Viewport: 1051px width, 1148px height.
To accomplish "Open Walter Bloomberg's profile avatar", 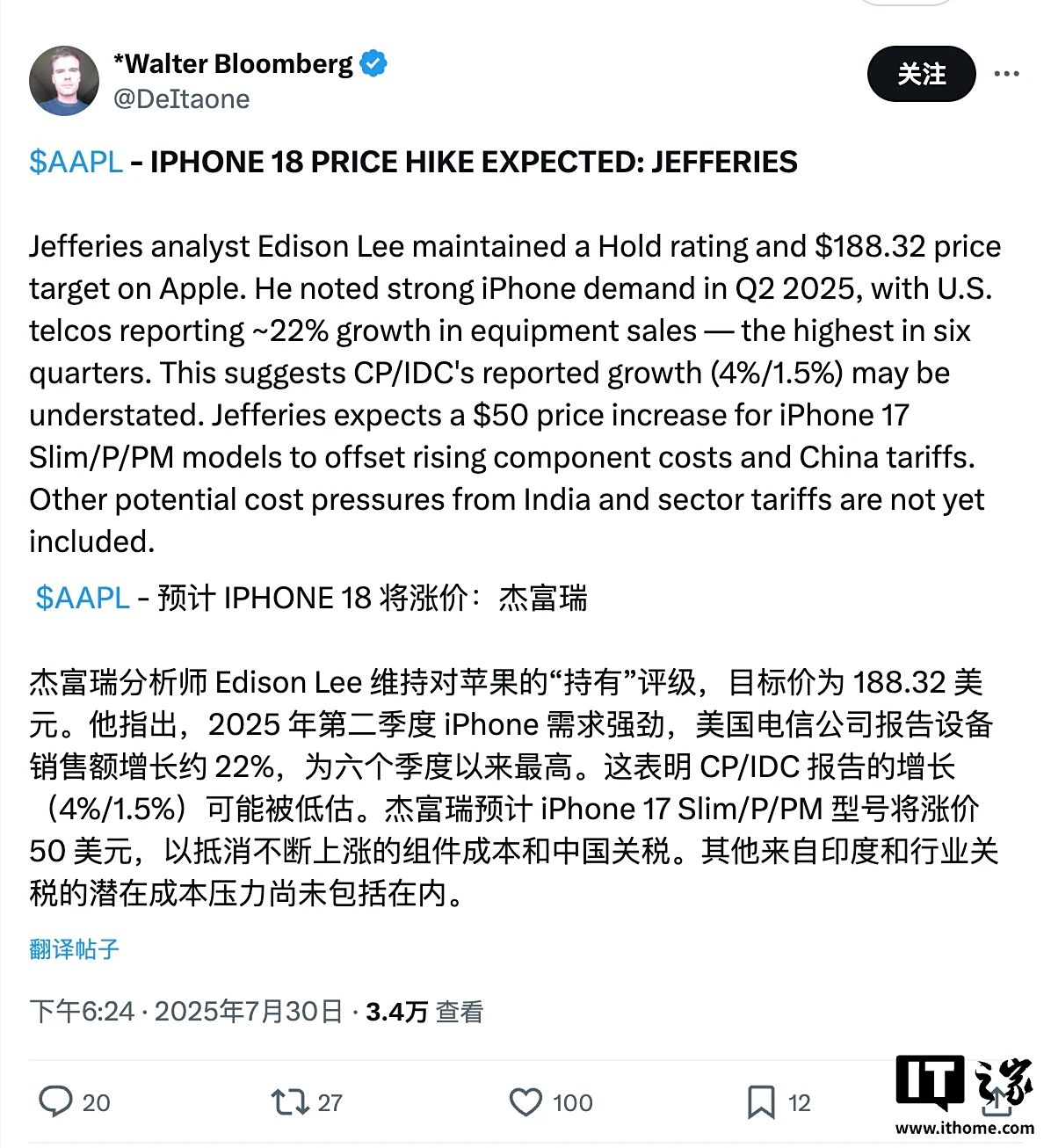I will [x=64, y=81].
